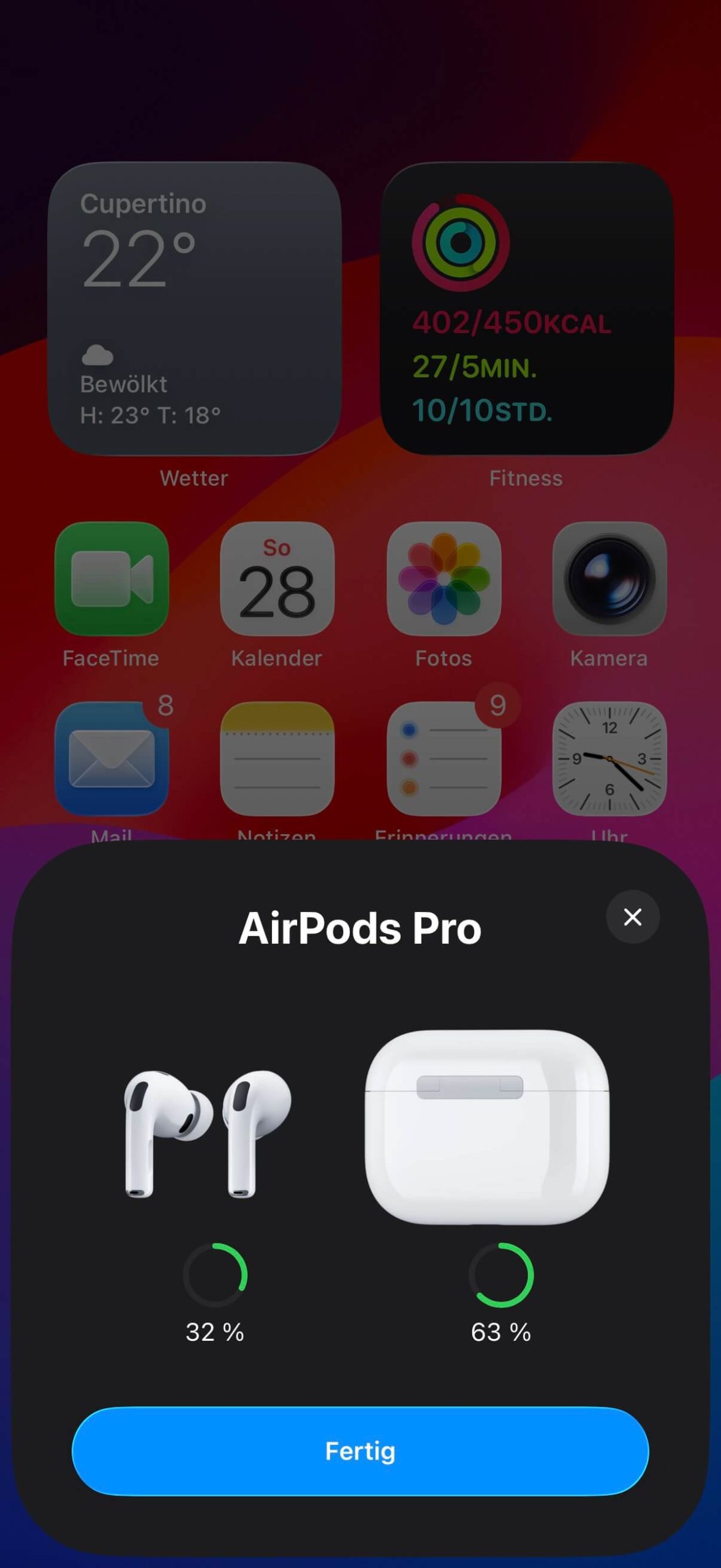721x1568 pixels.
Task: Open the Fitness activity rings widget
Action: (527, 309)
